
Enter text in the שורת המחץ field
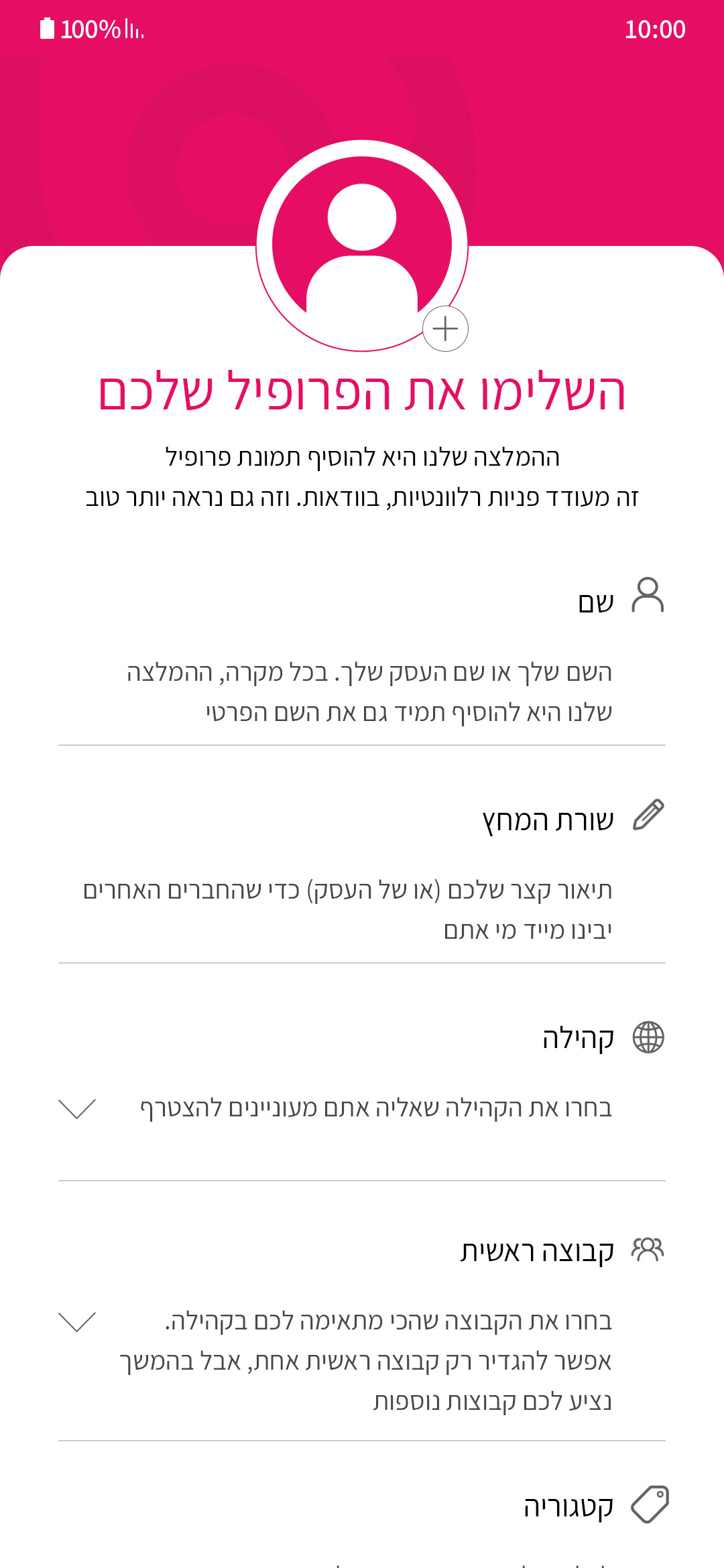(x=349, y=909)
